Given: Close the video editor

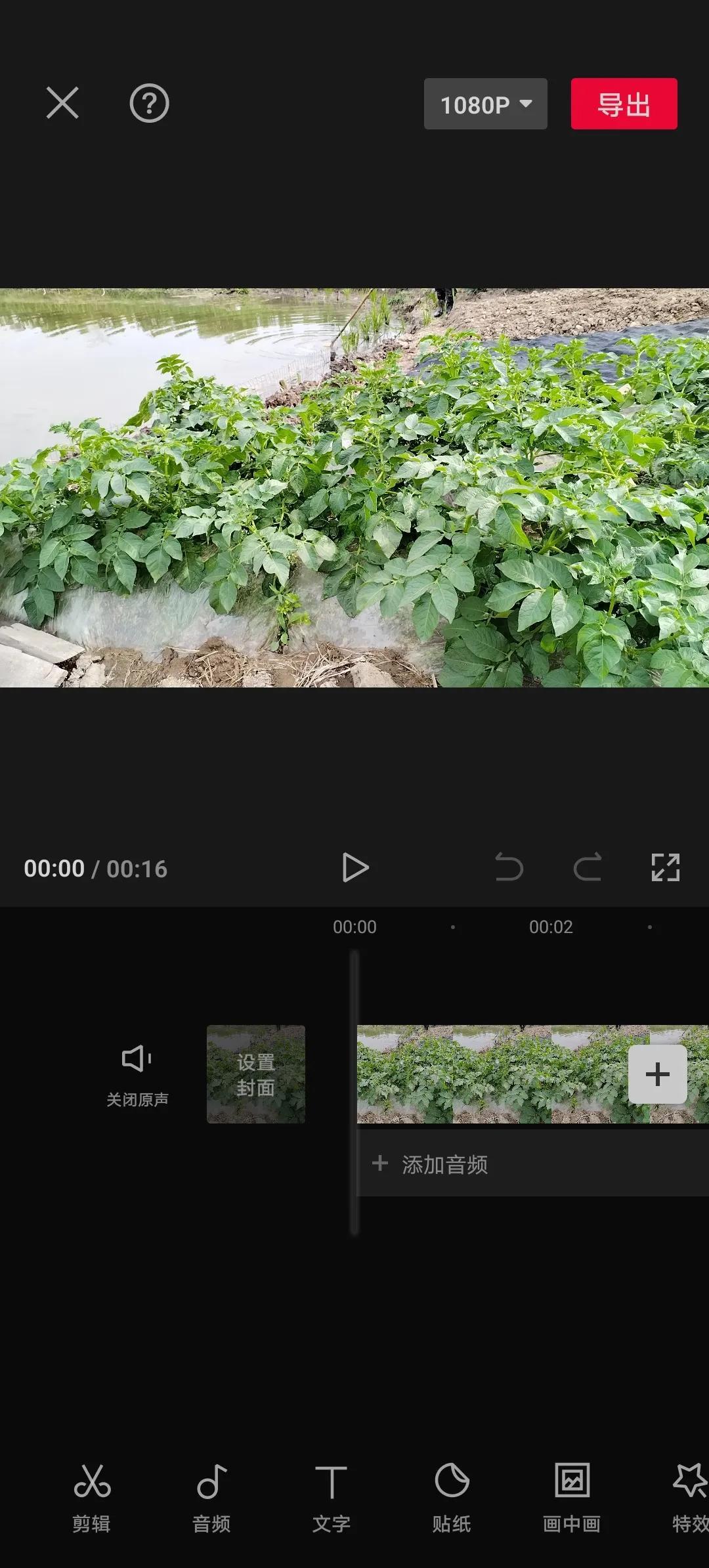Looking at the screenshot, I should pos(62,103).
